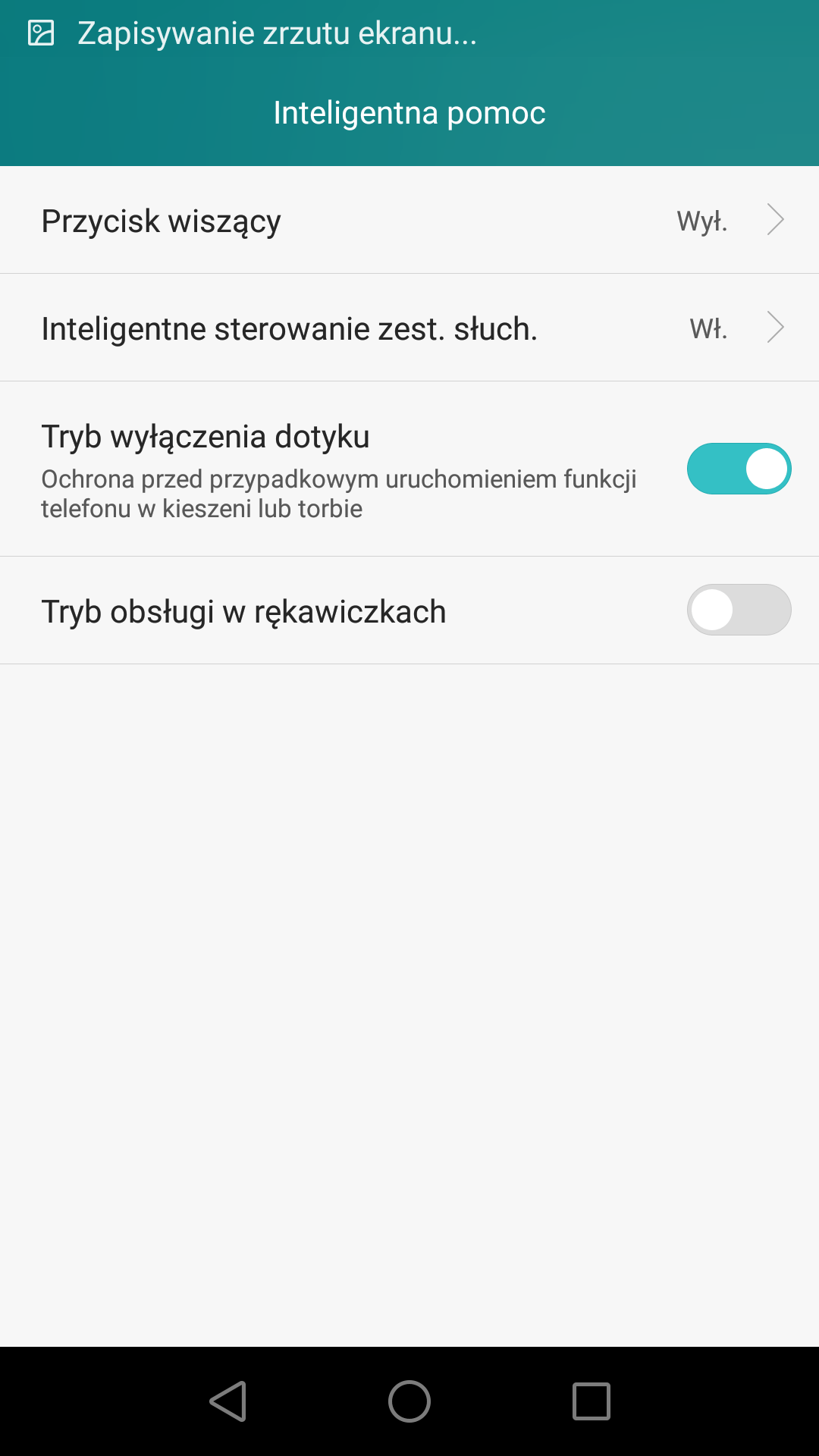Go back with the navigation bar

click(227, 1401)
